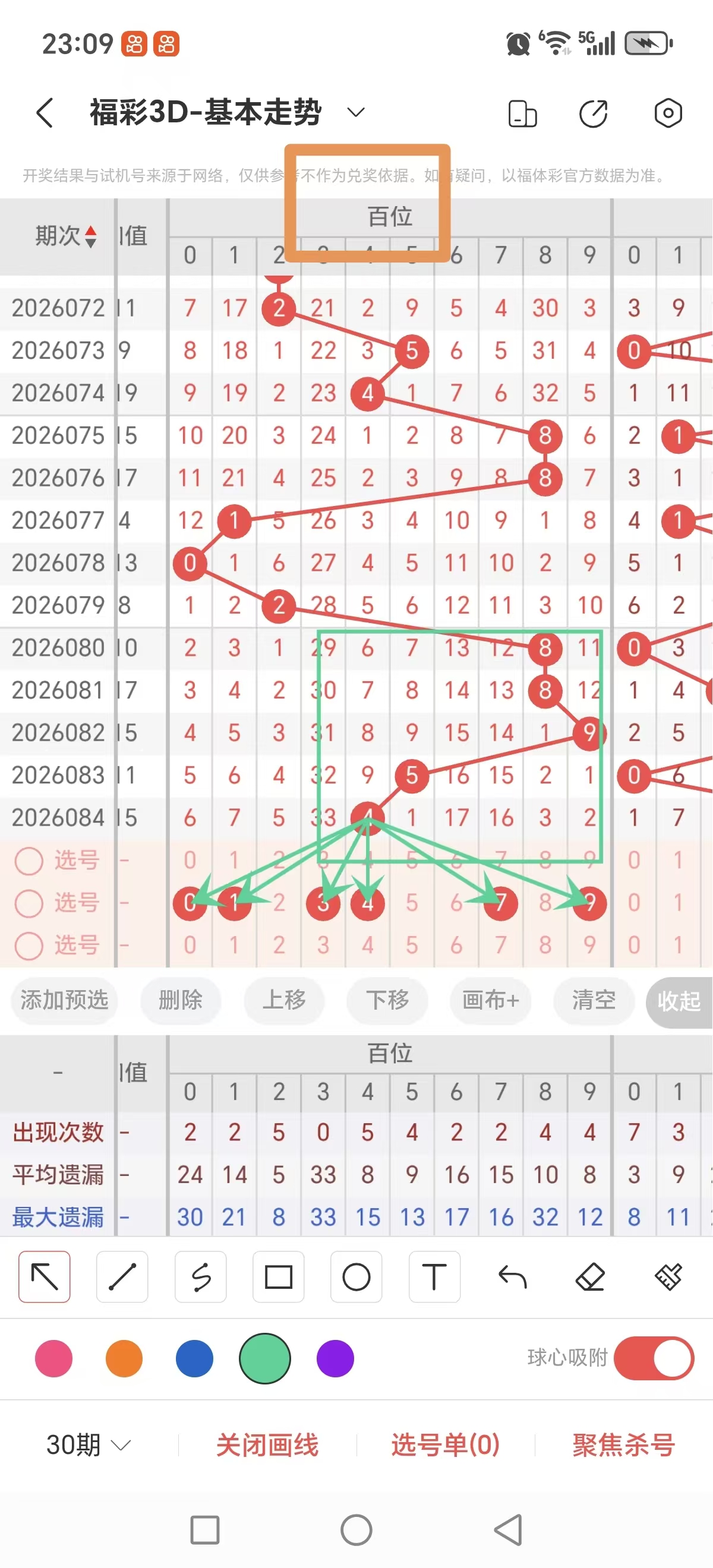Image resolution: width=713 pixels, height=1568 pixels.
Task: Undo the last drawing action
Action: click(512, 1277)
